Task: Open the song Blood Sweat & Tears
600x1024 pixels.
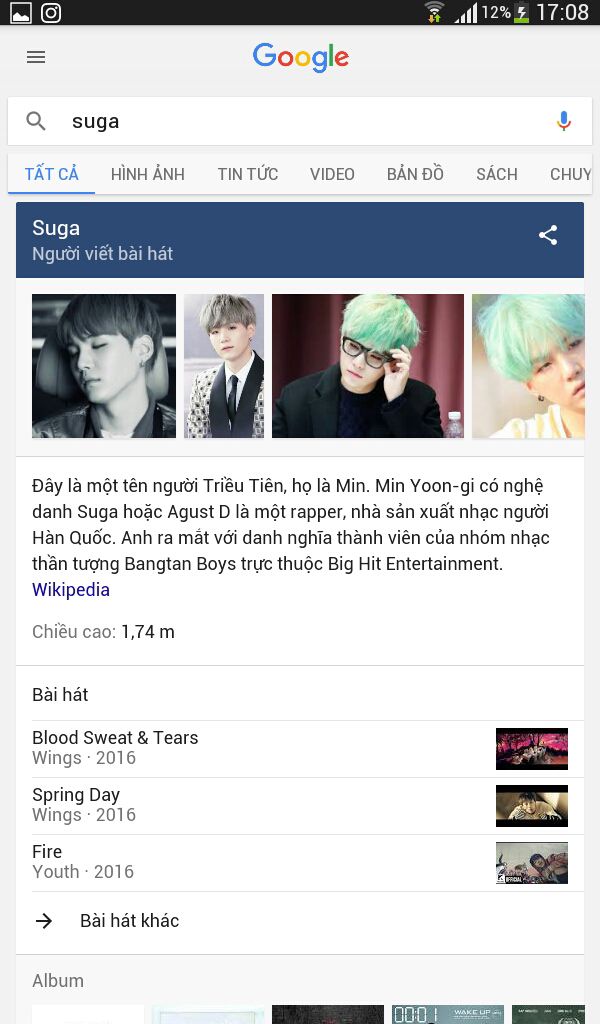Action: coord(300,748)
